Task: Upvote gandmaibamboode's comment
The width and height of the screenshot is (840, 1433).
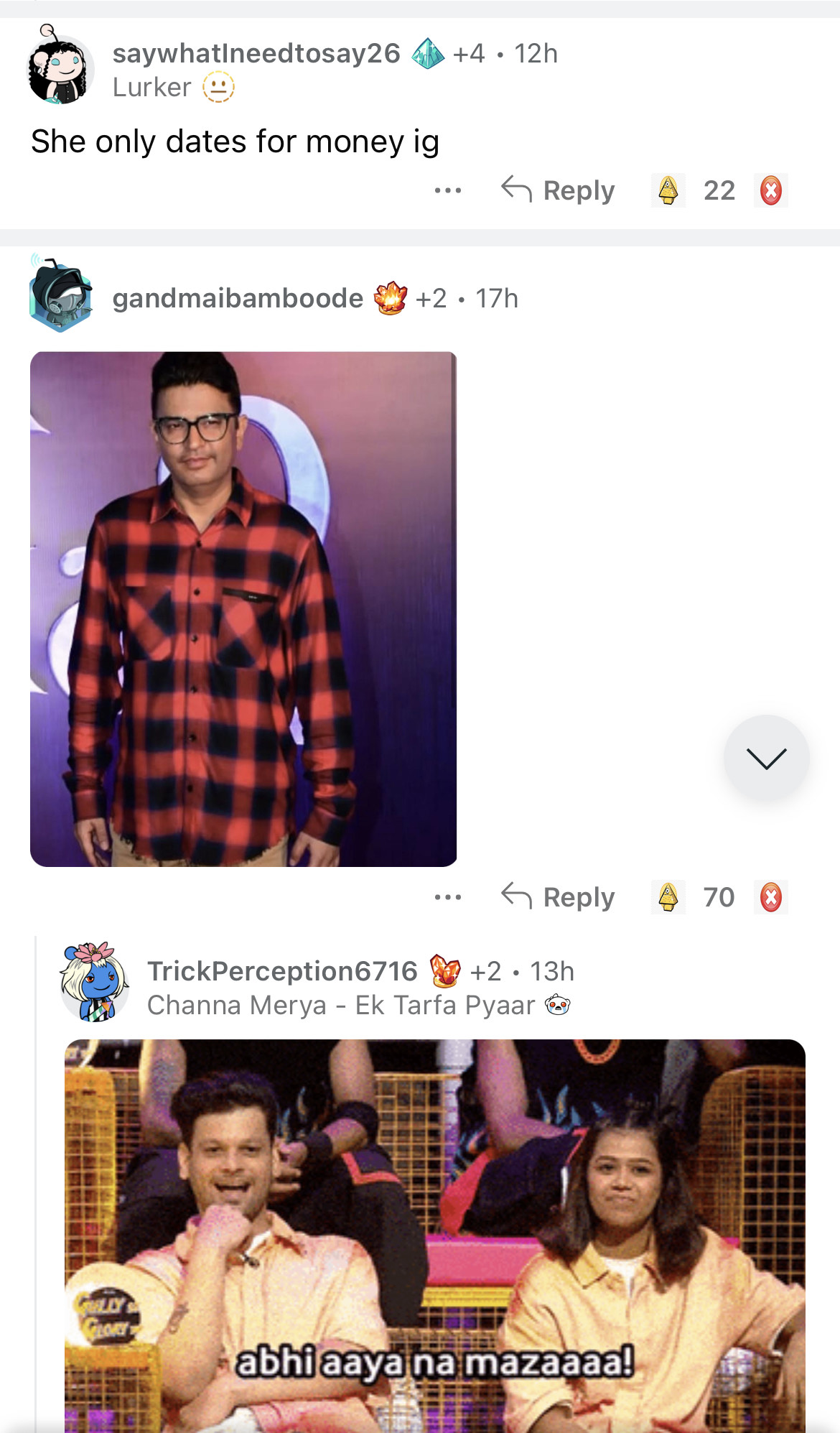Action: click(x=668, y=897)
